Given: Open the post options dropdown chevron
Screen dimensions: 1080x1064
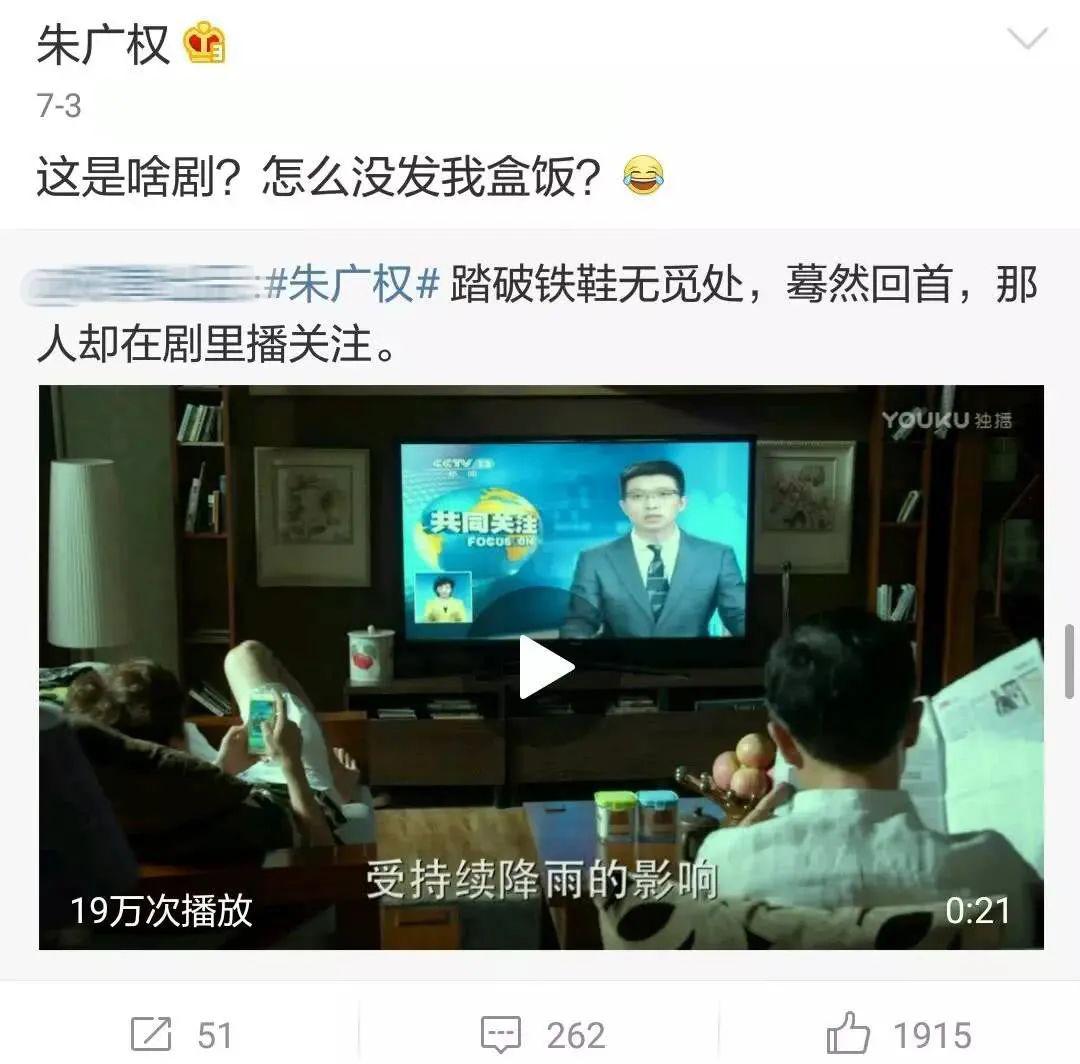Looking at the screenshot, I should [x=1027, y=40].
